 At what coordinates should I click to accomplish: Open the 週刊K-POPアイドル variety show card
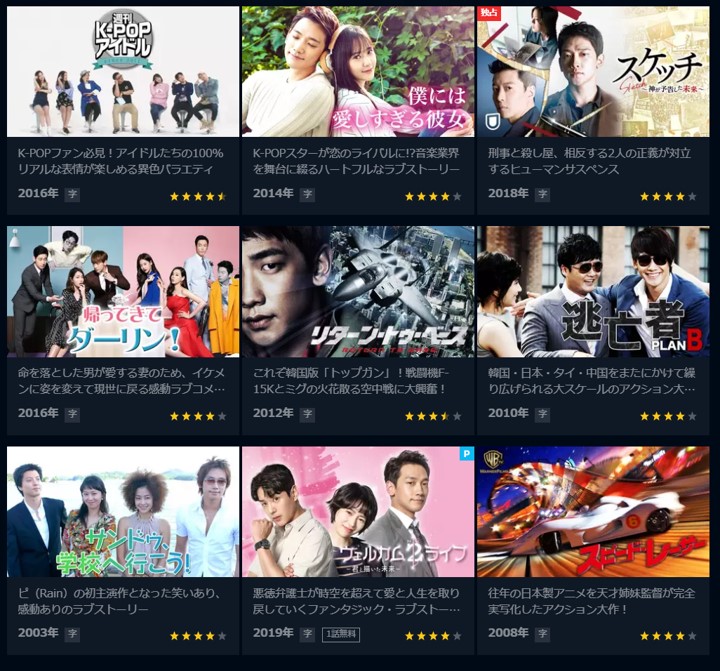pos(123,72)
